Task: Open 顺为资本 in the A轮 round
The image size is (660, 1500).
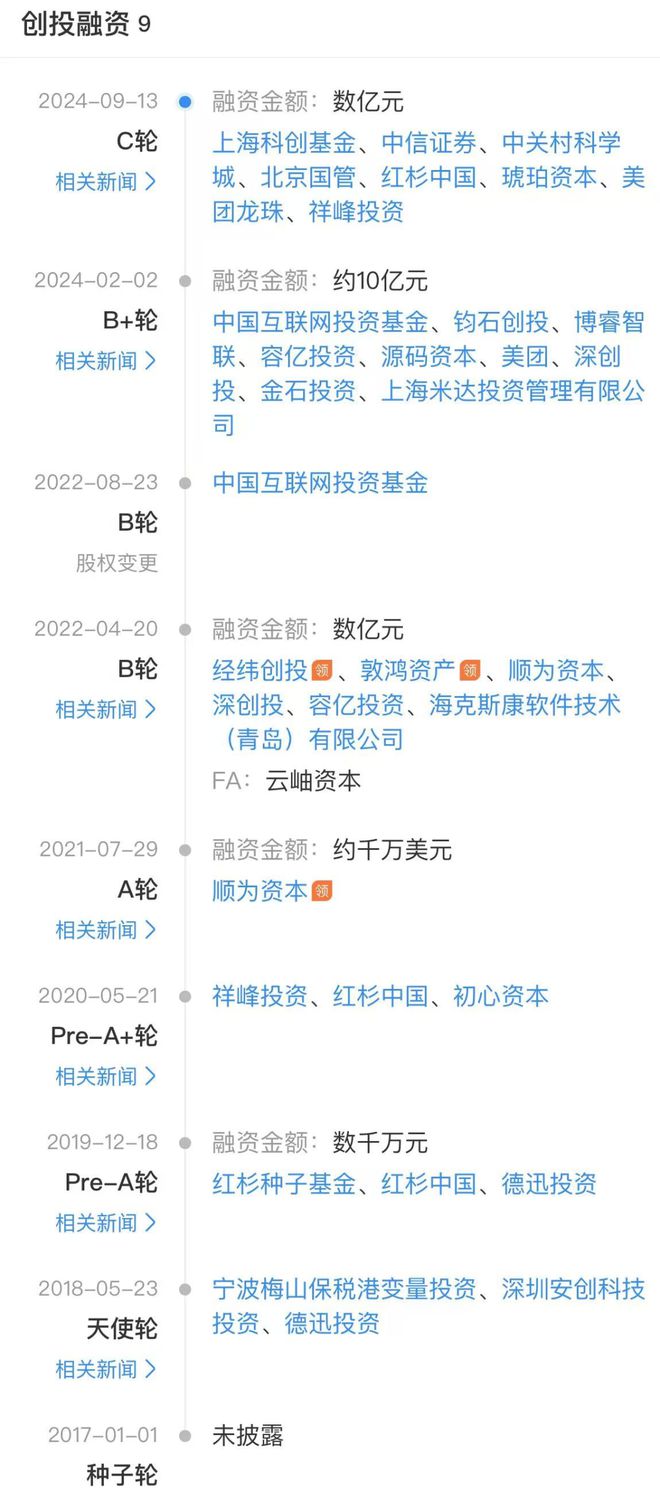Action: [x=260, y=890]
